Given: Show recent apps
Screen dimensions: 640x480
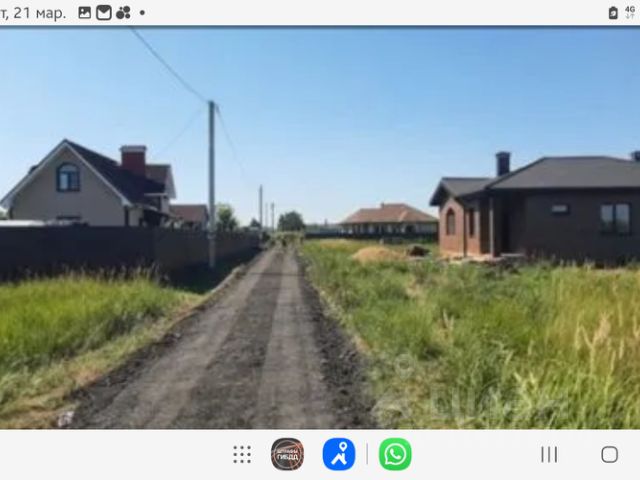Looking at the screenshot, I should (x=549, y=454).
